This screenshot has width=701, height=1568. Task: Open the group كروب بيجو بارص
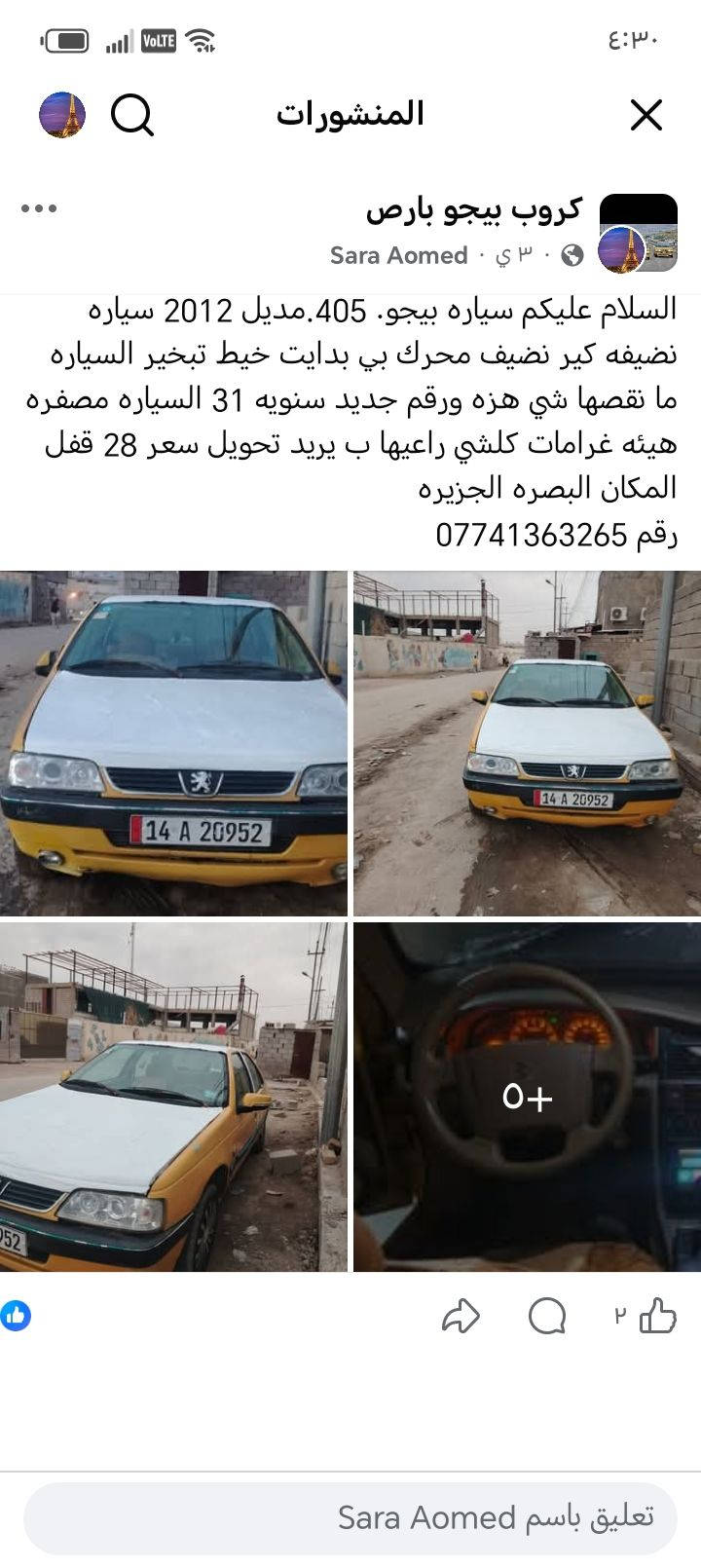tap(474, 208)
